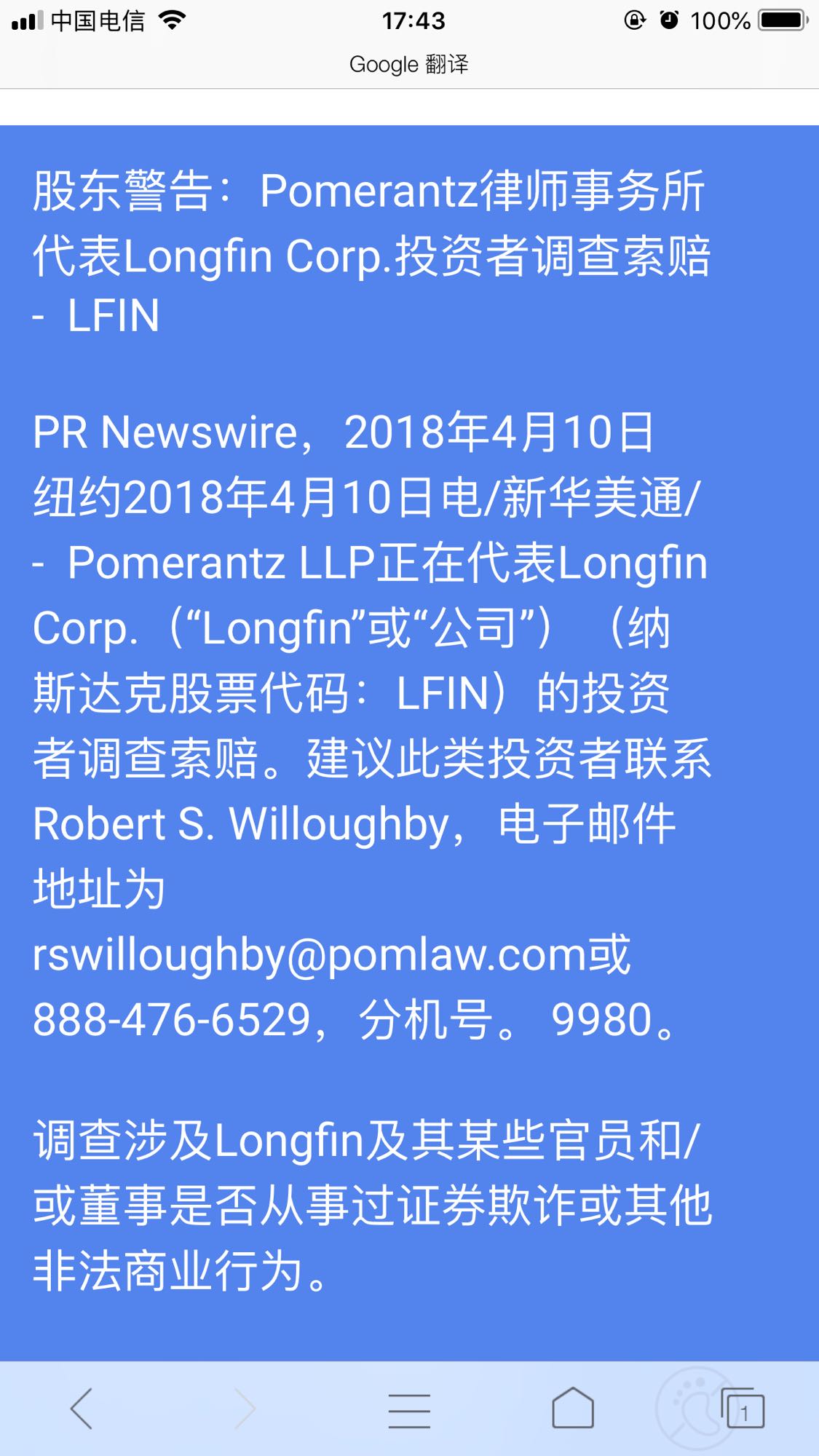Go forward to the next page
819x1456 pixels.
pyautogui.click(x=245, y=1409)
